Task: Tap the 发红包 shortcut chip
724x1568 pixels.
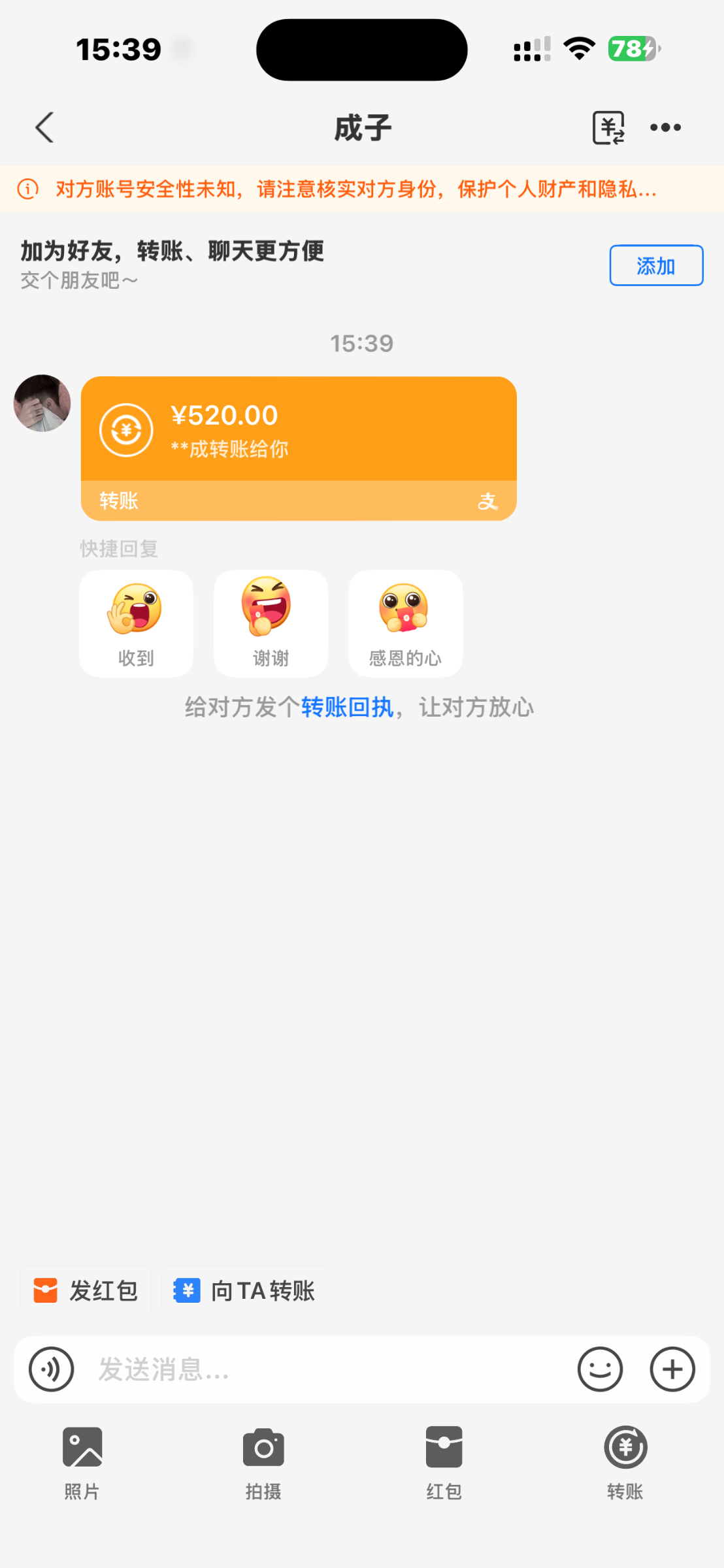Action: (x=86, y=1291)
